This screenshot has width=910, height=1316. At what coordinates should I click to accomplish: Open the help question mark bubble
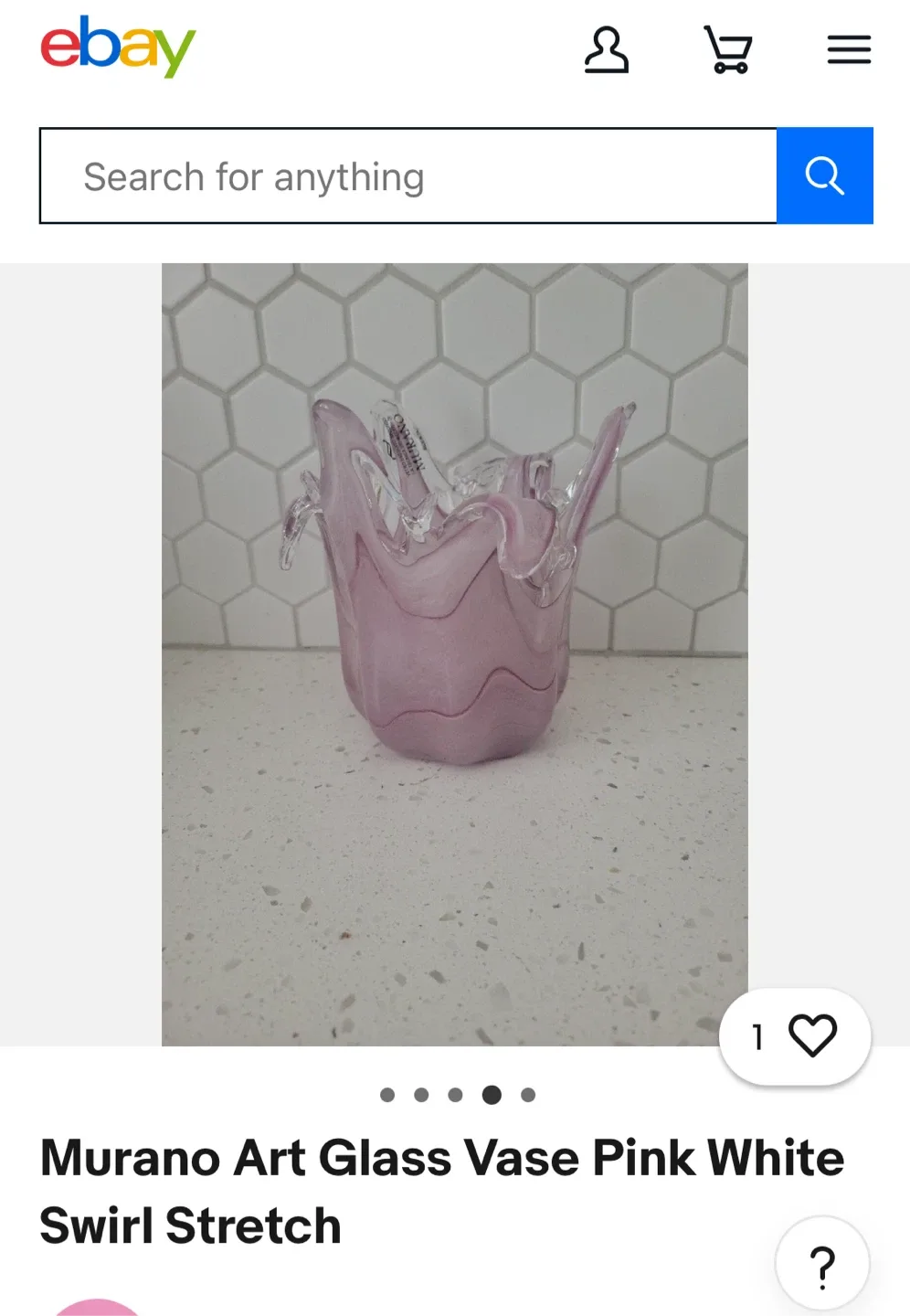[824, 1261]
